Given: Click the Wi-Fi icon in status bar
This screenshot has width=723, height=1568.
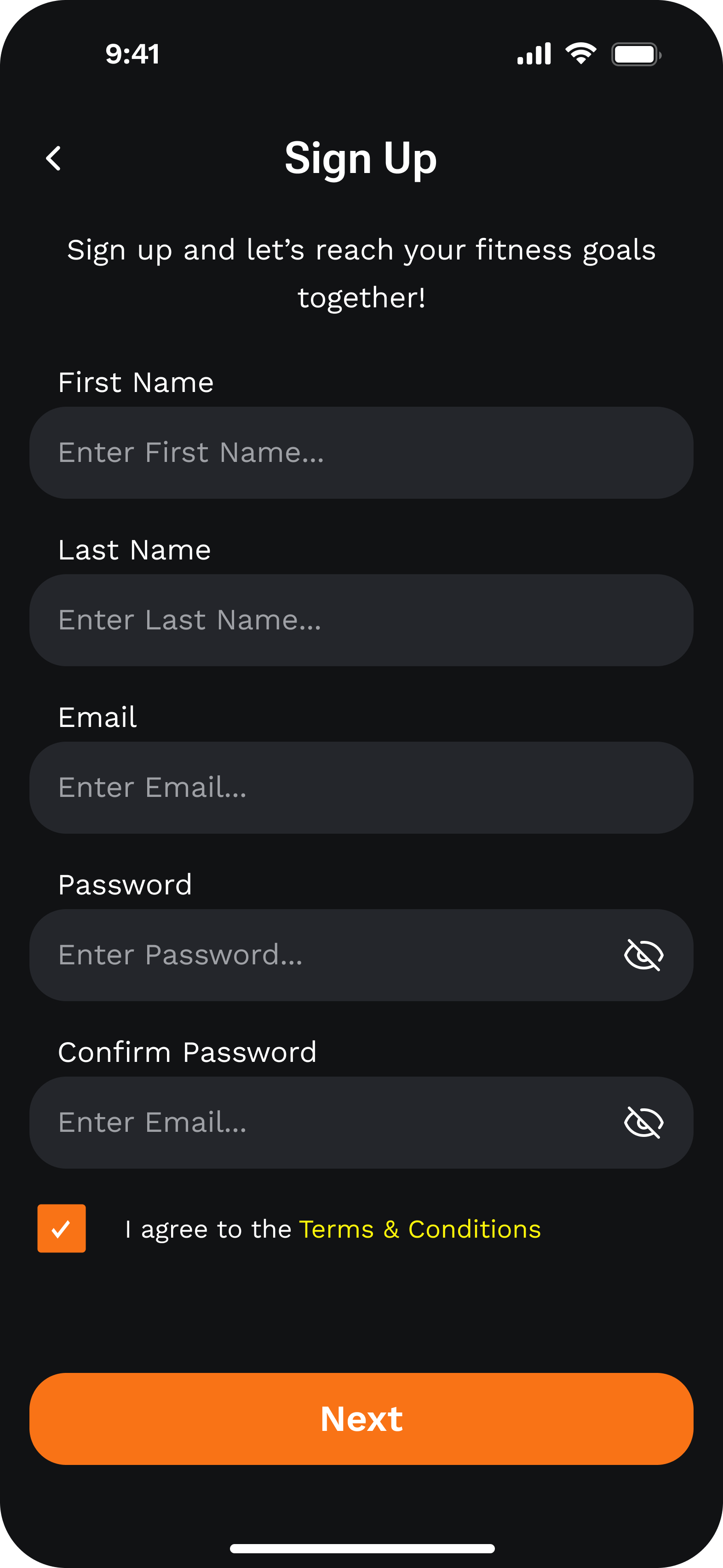Looking at the screenshot, I should click(580, 53).
